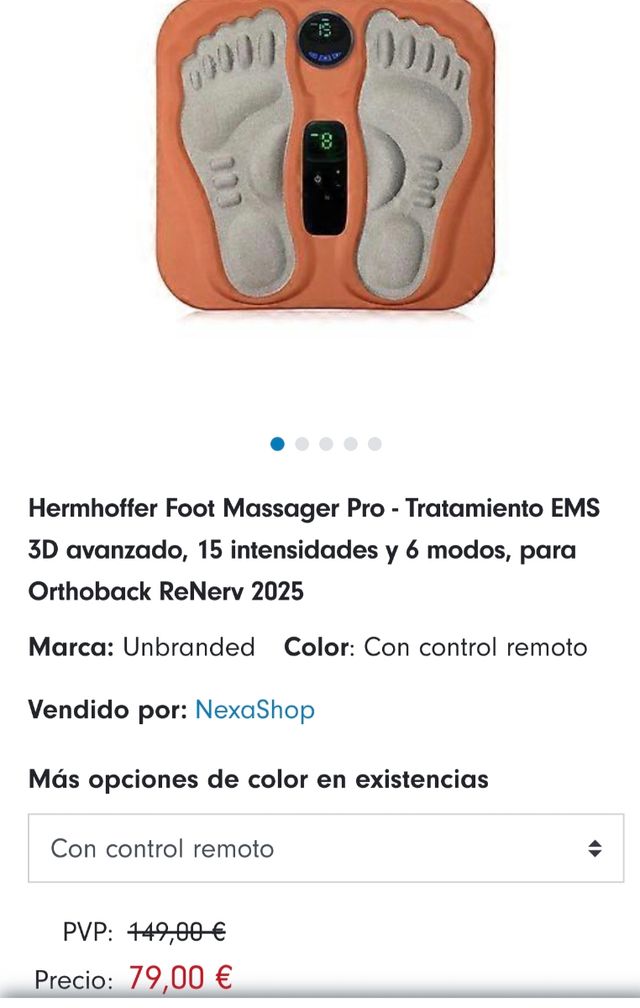Expand the Con control remoto color dropdown
This screenshot has height=1008, width=640.
(x=326, y=848)
